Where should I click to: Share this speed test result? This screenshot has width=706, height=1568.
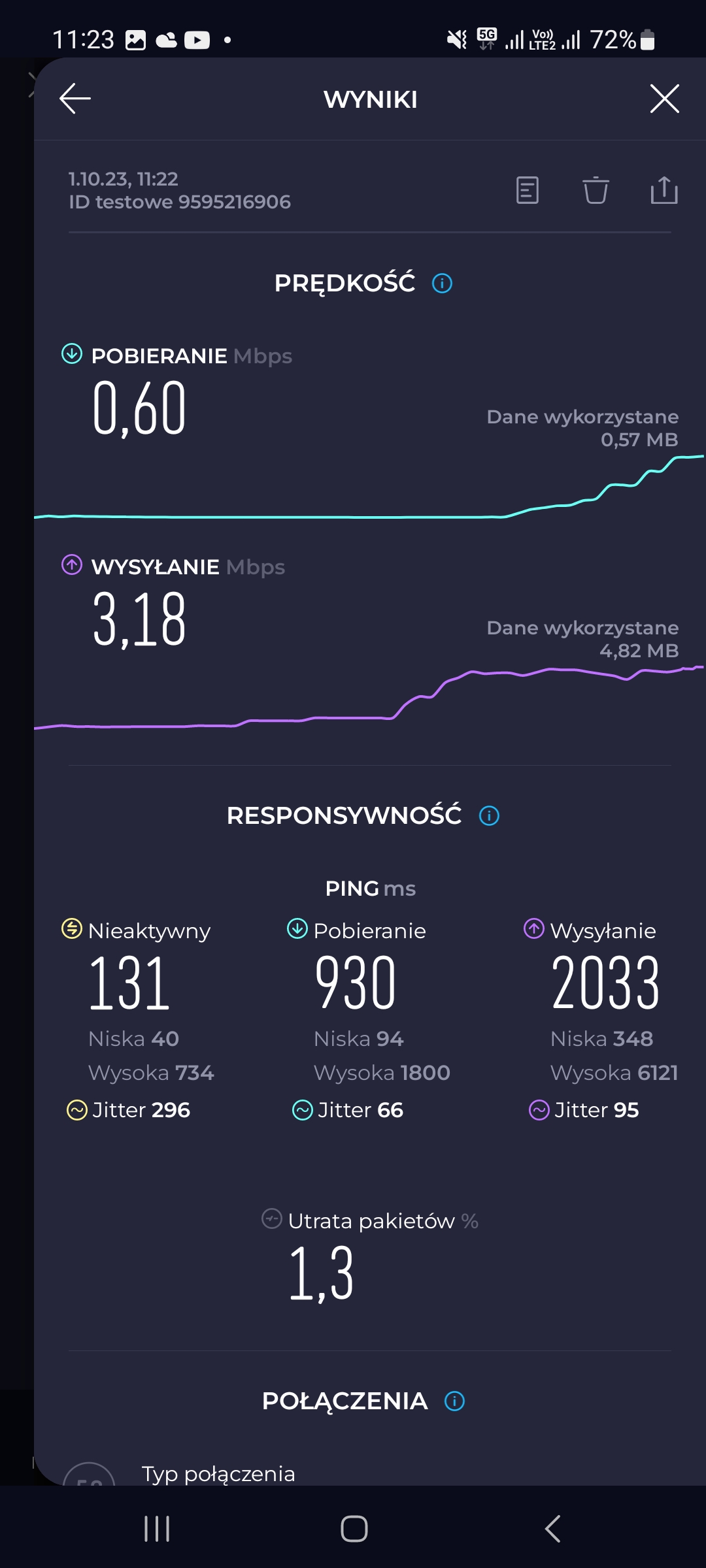click(x=664, y=190)
